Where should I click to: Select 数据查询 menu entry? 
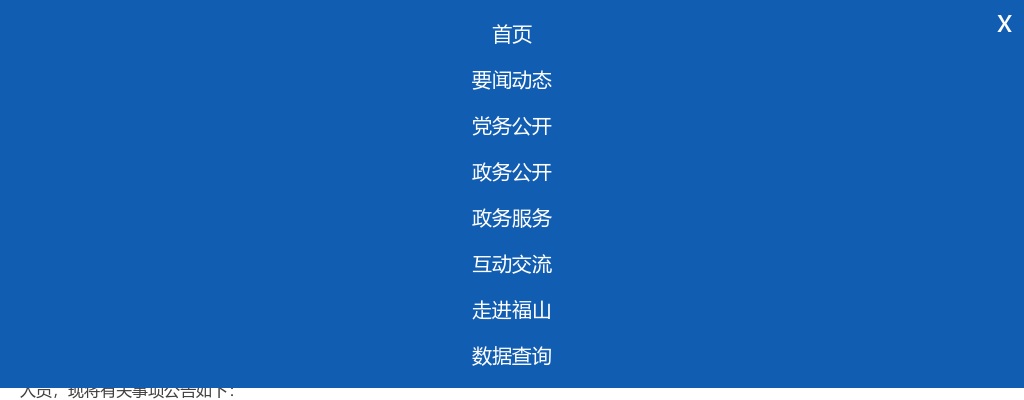coord(512,357)
